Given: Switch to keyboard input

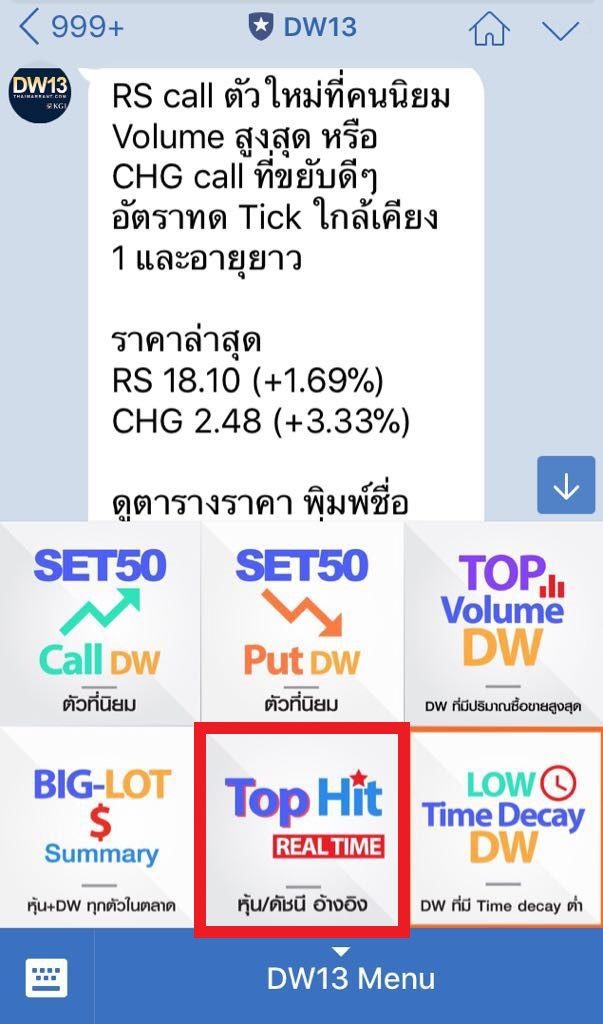Looking at the screenshot, I should 46,977.
